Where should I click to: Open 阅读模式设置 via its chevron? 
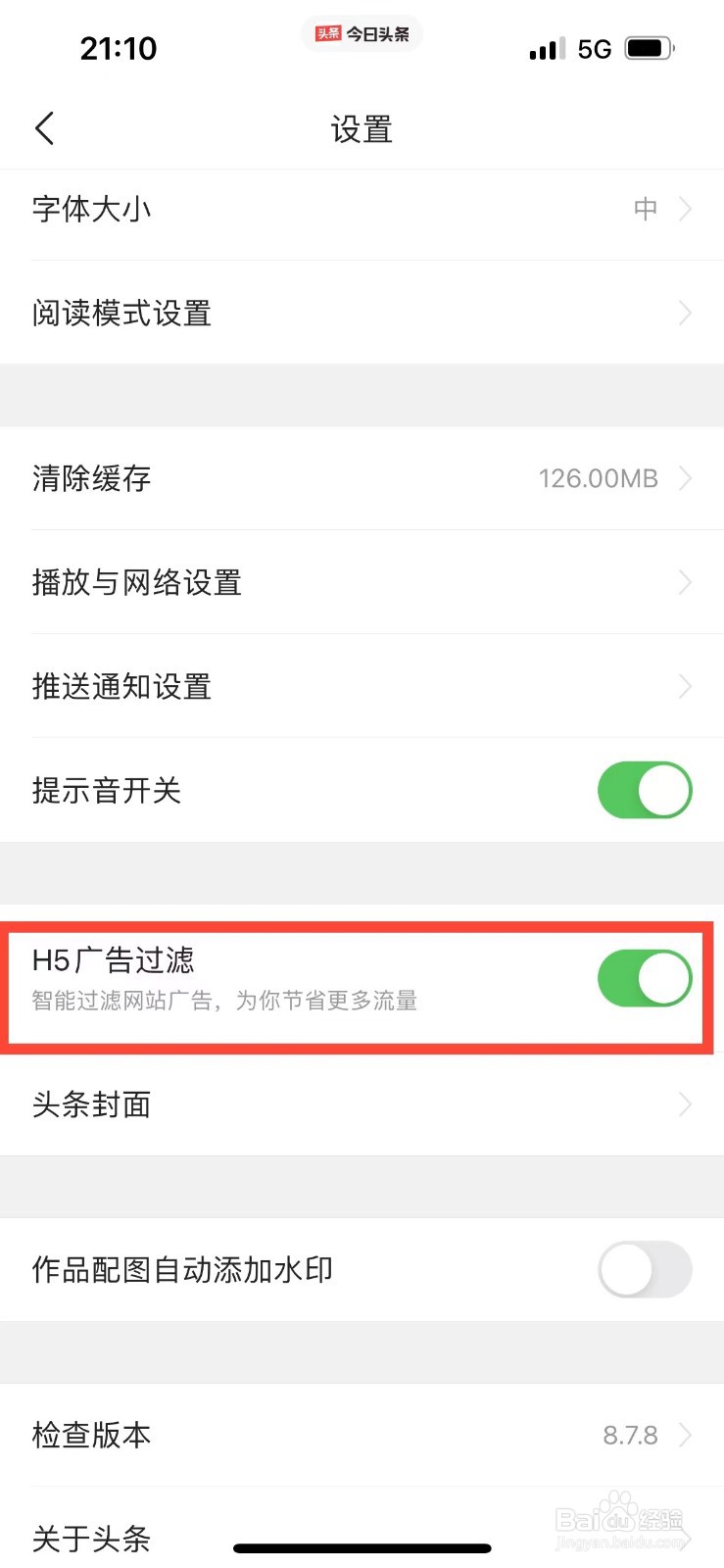pos(684,313)
